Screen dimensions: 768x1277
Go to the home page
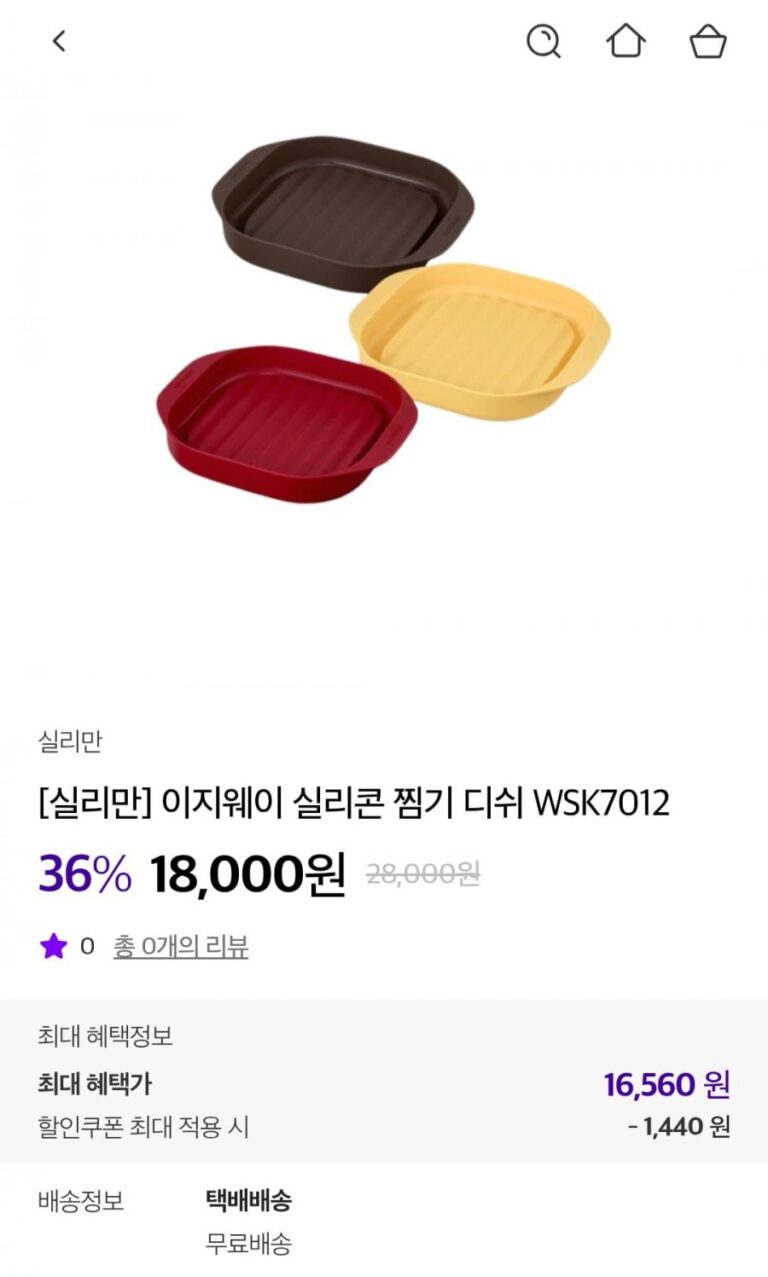click(626, 41)
